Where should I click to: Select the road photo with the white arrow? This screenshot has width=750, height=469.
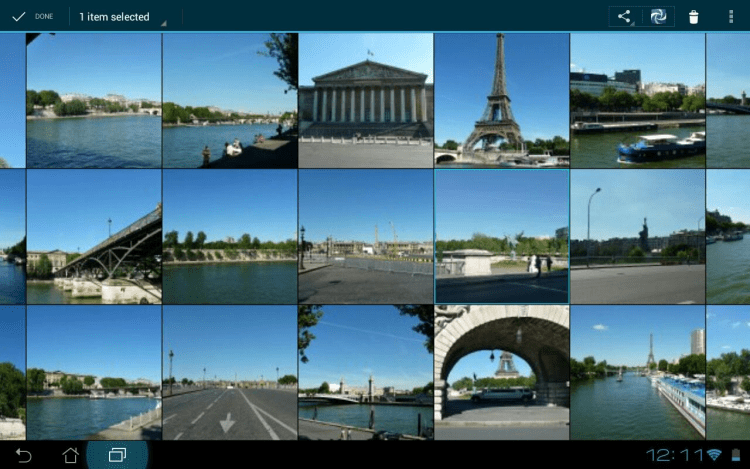pos(230,372)
